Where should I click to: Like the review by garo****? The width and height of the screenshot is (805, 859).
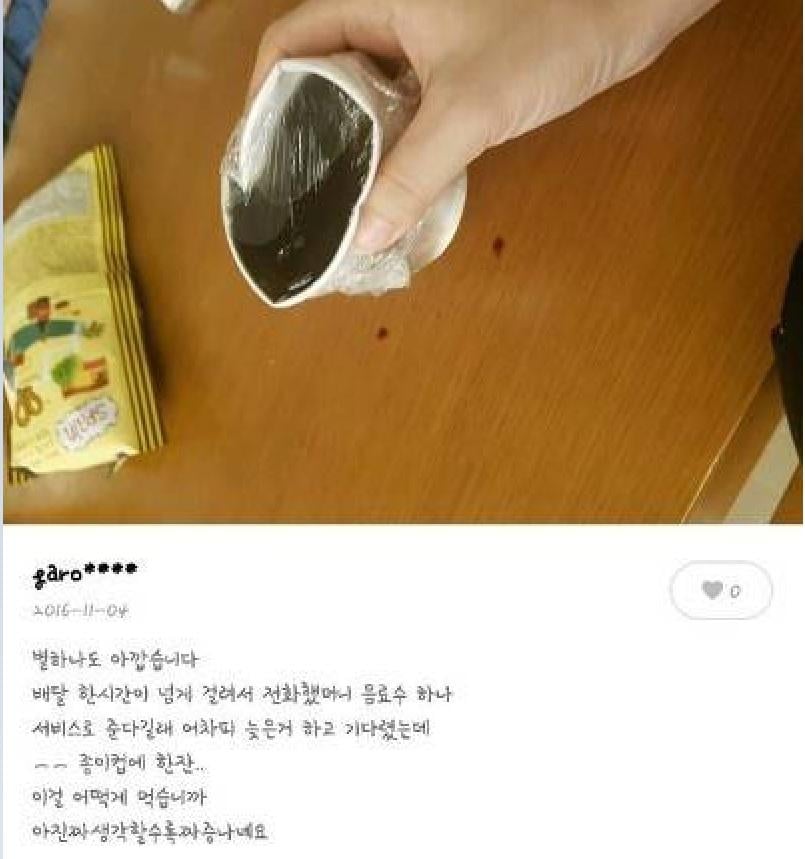pyautogui.click(x=720, y=591)
